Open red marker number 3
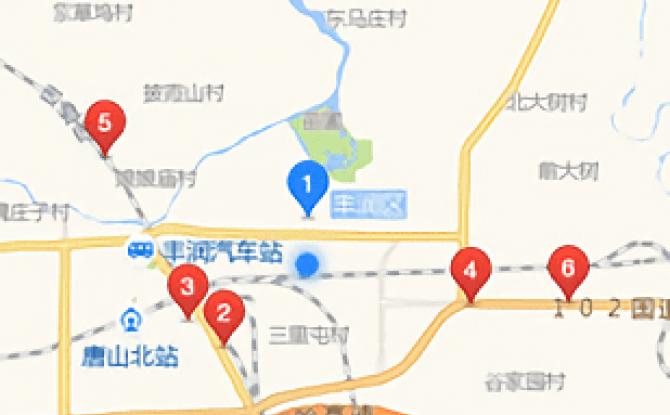The image size is (670, 415). [187, 287]
